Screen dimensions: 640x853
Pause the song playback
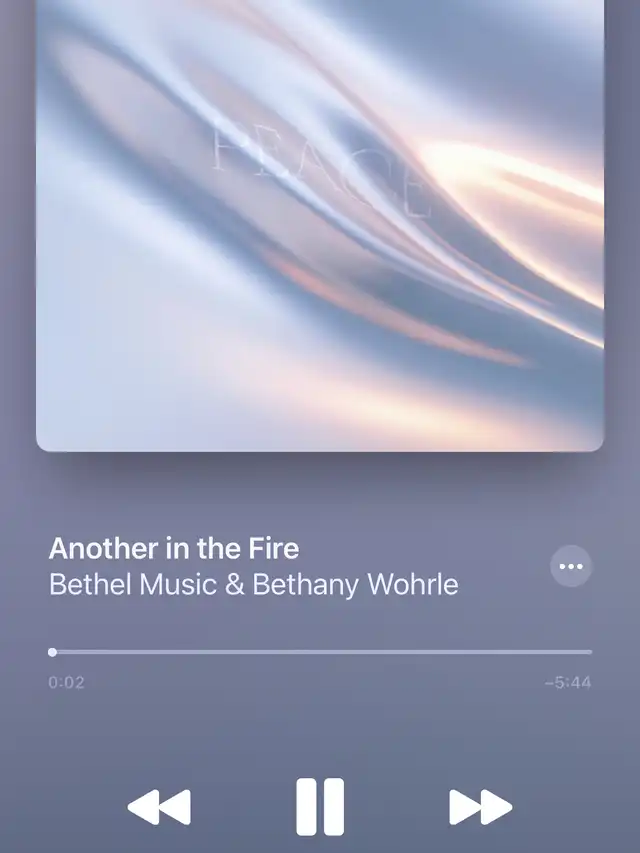pos(320,806)
